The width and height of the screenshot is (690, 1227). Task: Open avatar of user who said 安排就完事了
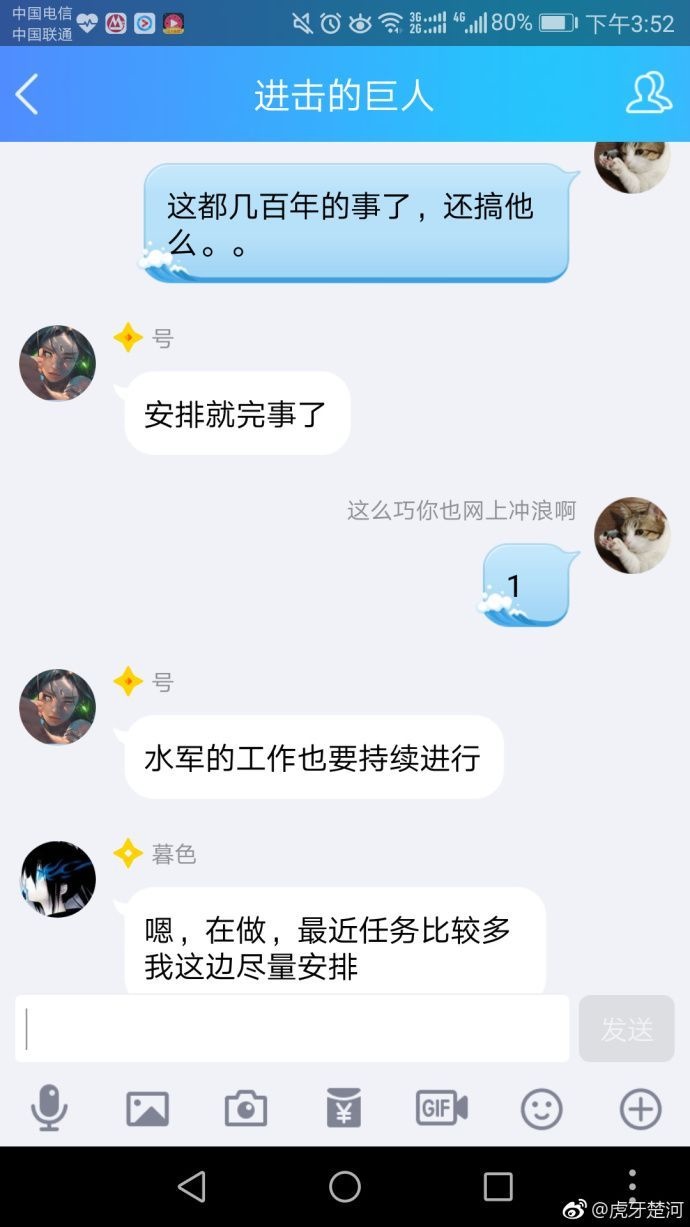[58, 363]
